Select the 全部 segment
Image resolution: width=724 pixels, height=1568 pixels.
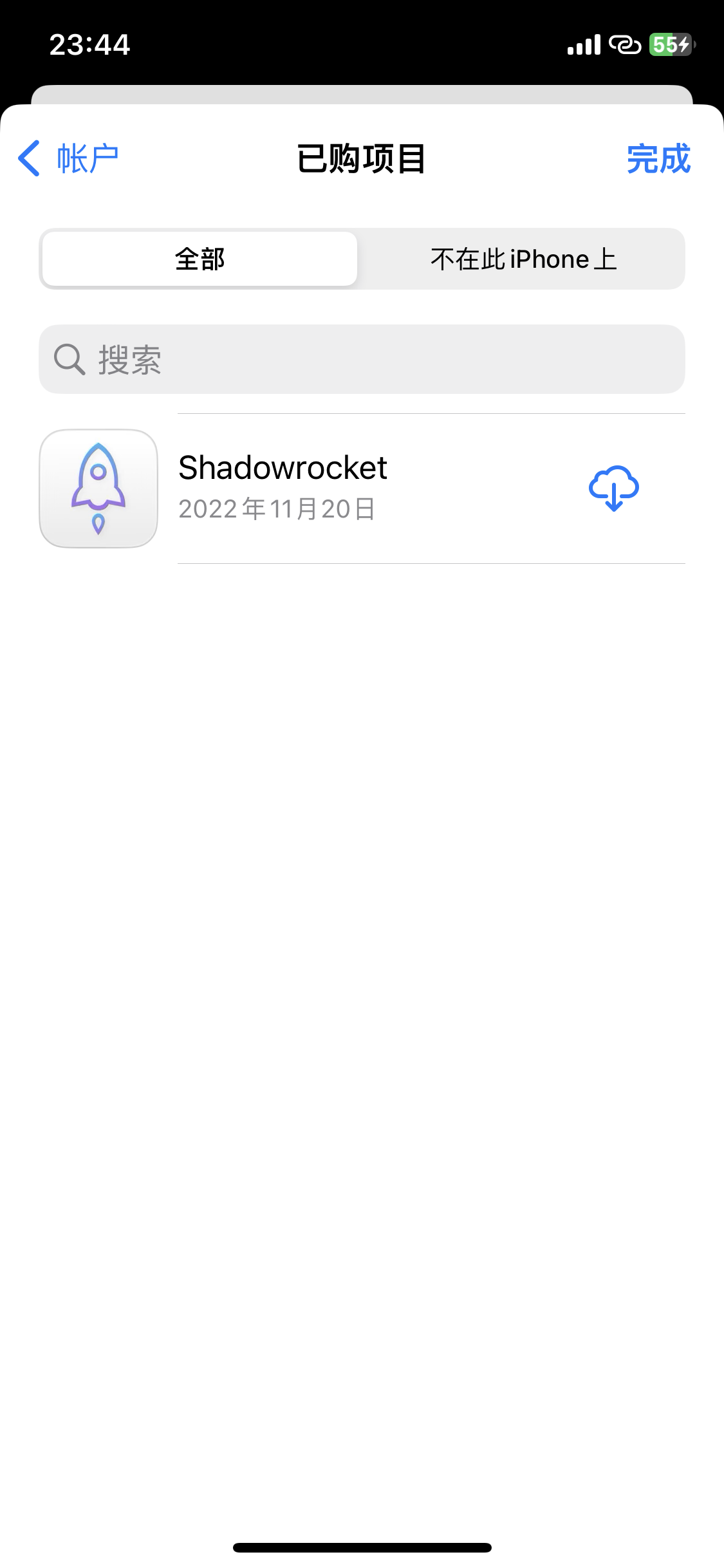point(200,259)
